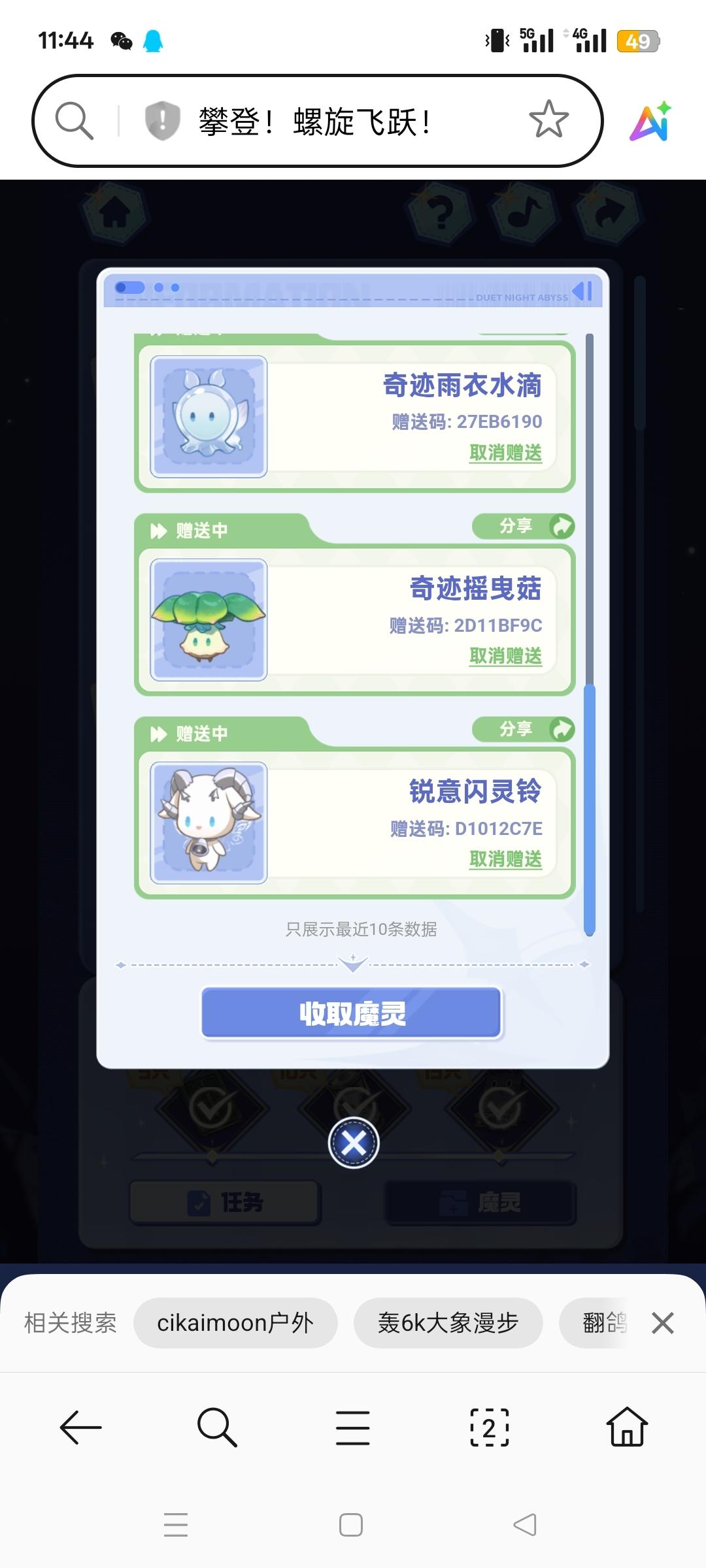Tap the browser address bar search icon
This screenshot has height=1568, width=706.
75,121
